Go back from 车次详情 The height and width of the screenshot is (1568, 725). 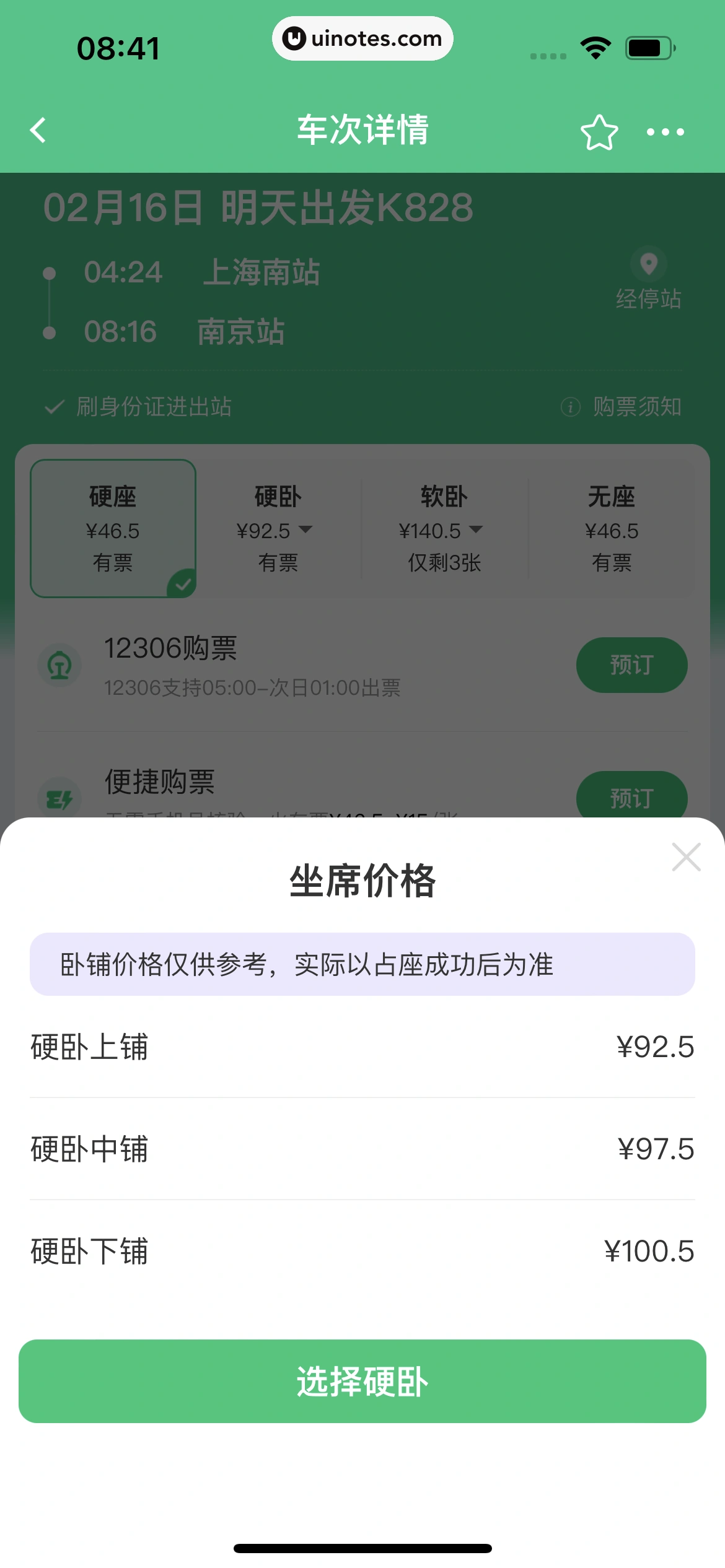[x=38, y=131]
